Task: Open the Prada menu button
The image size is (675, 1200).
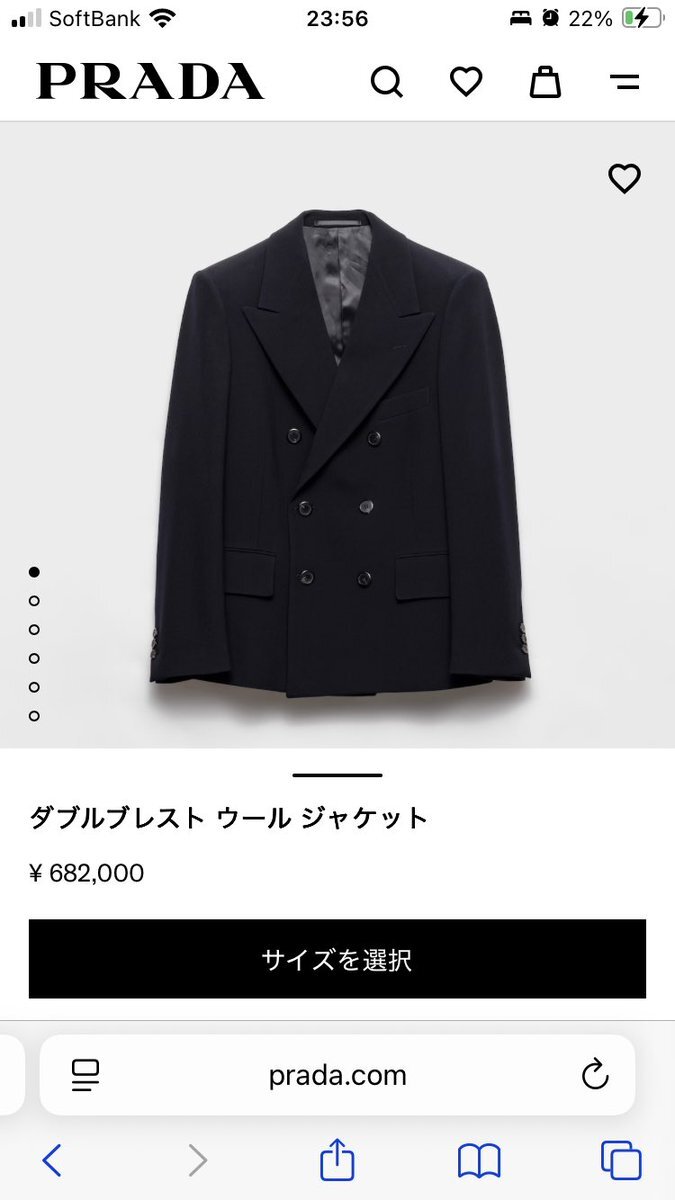Action: pos(625,83)
